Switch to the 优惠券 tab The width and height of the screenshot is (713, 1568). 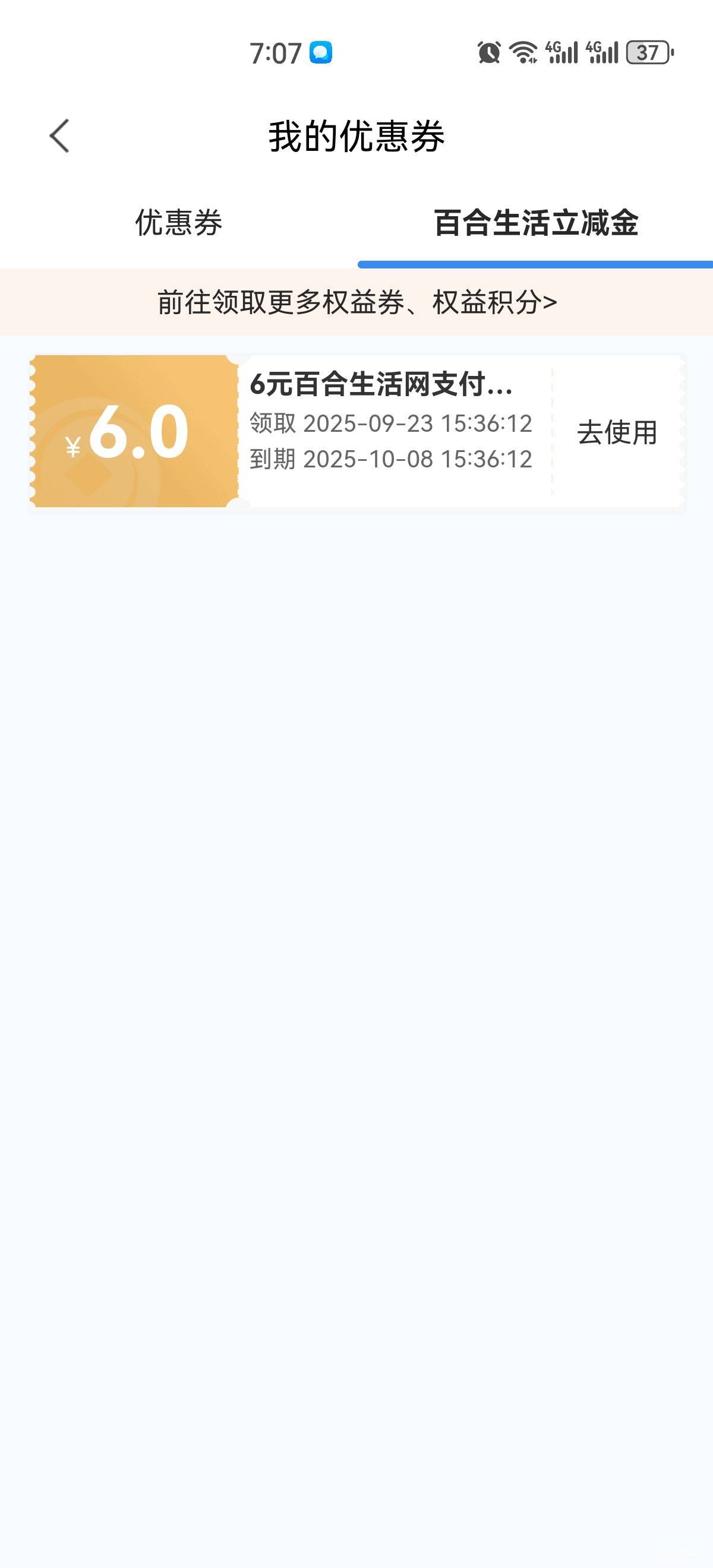coord(178,223)
